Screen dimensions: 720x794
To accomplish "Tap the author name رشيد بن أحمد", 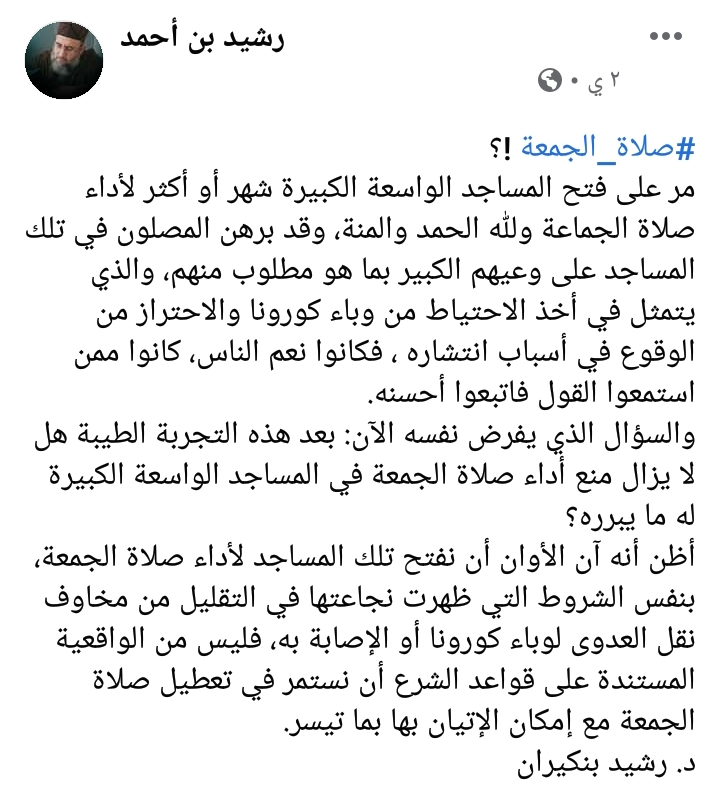I will coord(204,36).
